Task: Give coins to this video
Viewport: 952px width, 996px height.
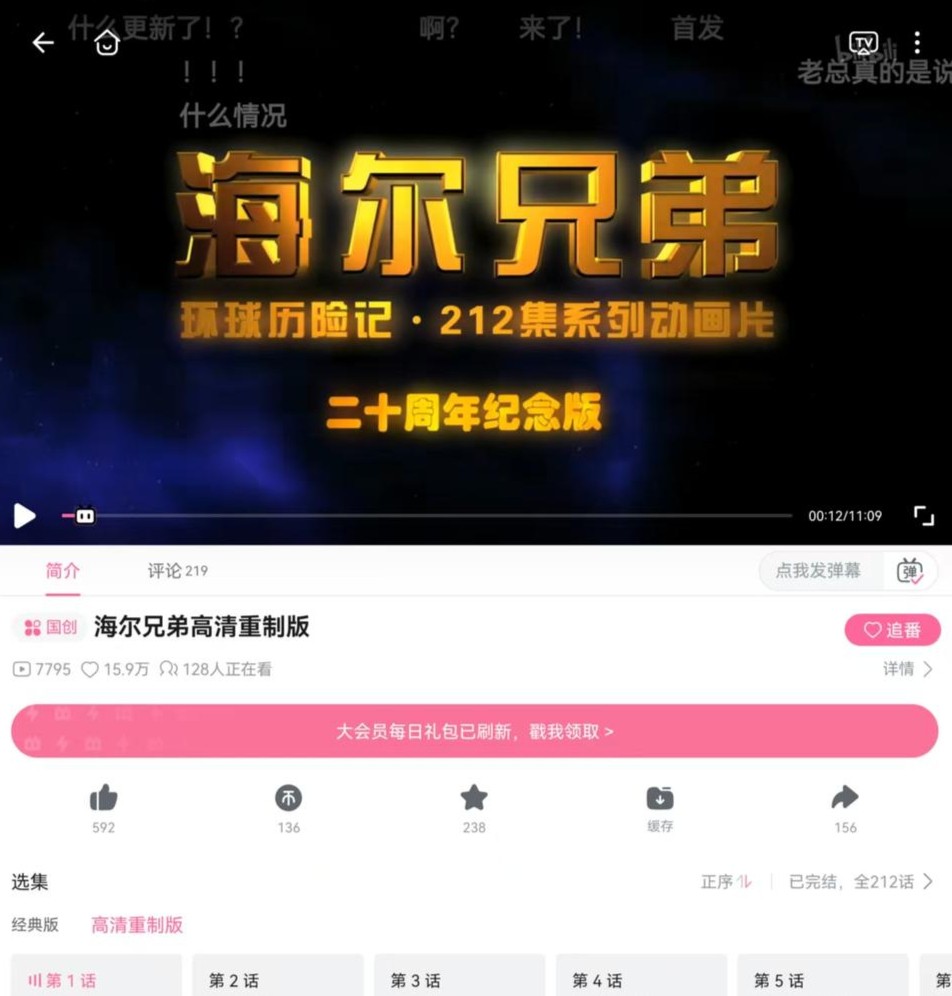Action: [289, 798]
